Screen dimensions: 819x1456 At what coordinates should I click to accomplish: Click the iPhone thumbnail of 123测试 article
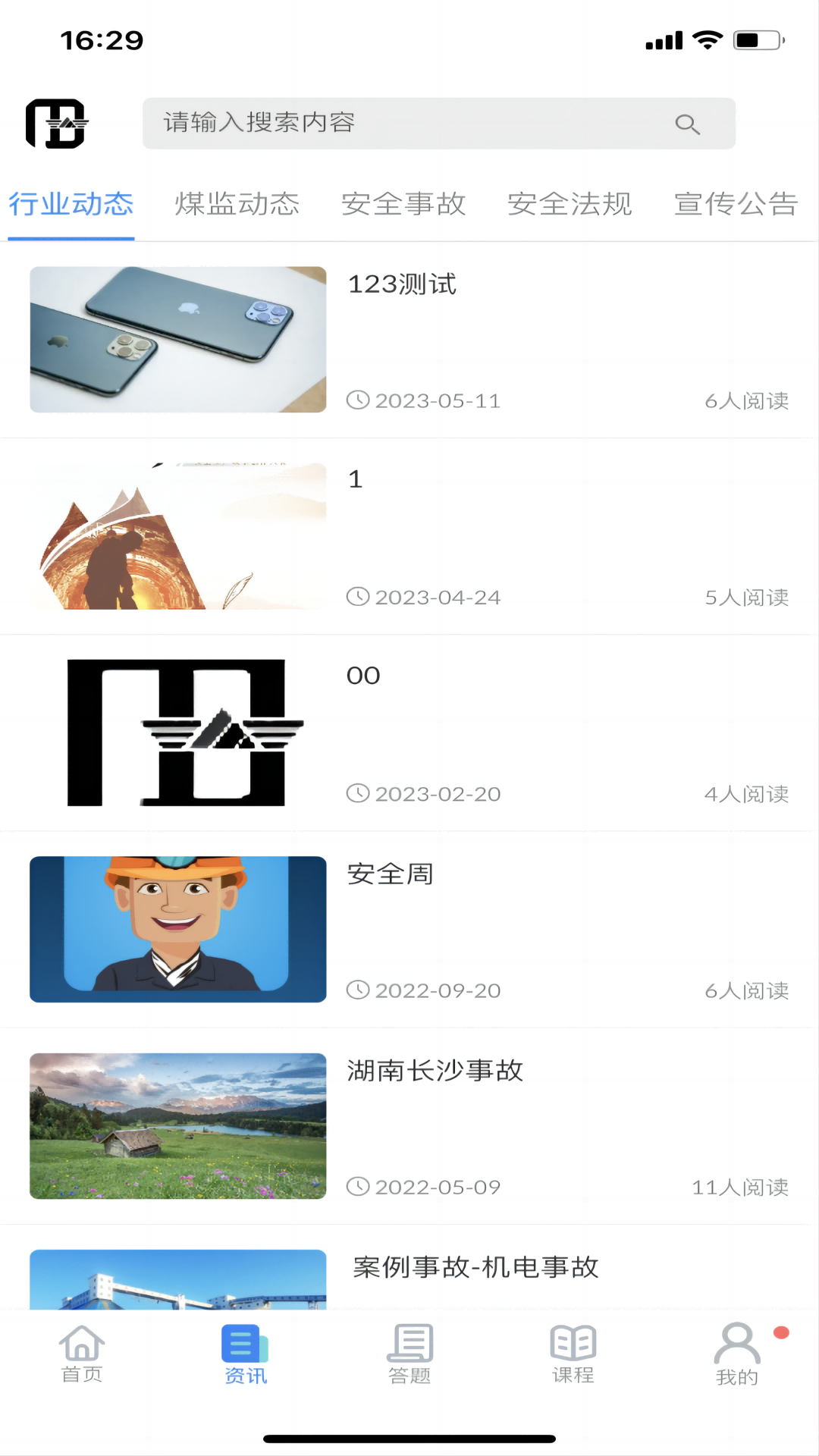177,339
